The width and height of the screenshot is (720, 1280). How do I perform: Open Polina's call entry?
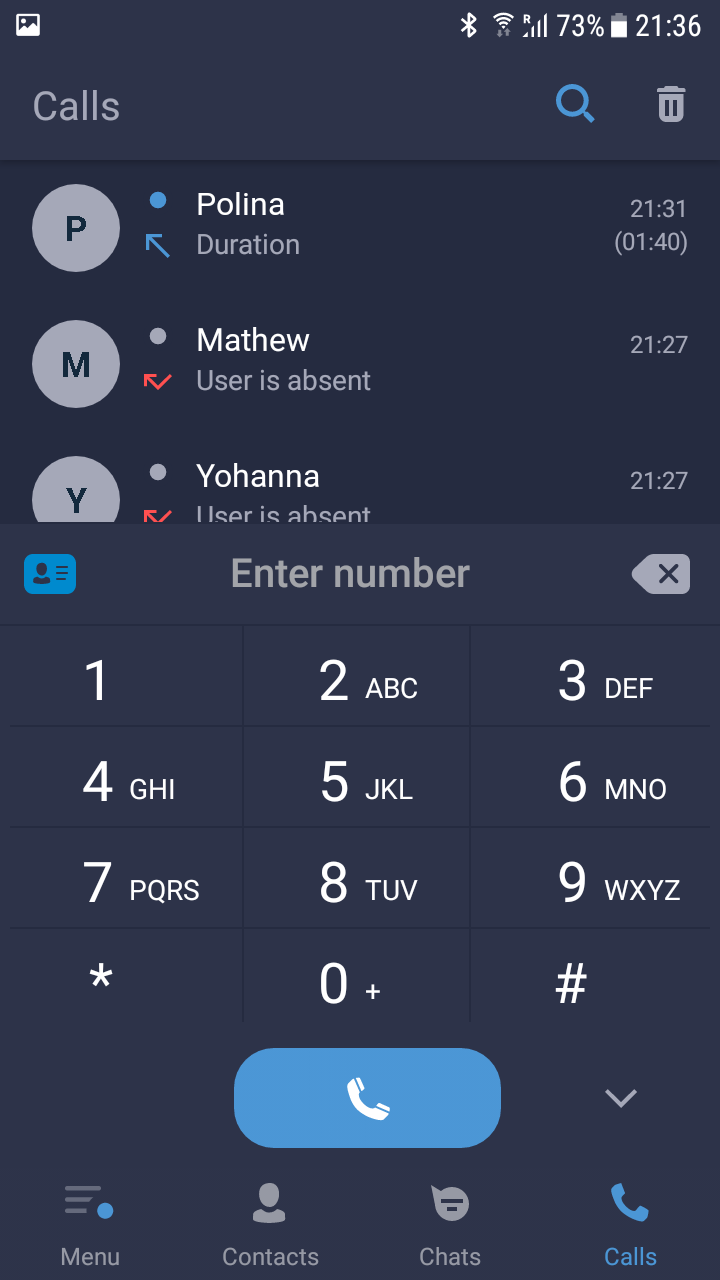click(x=360, y=228)
